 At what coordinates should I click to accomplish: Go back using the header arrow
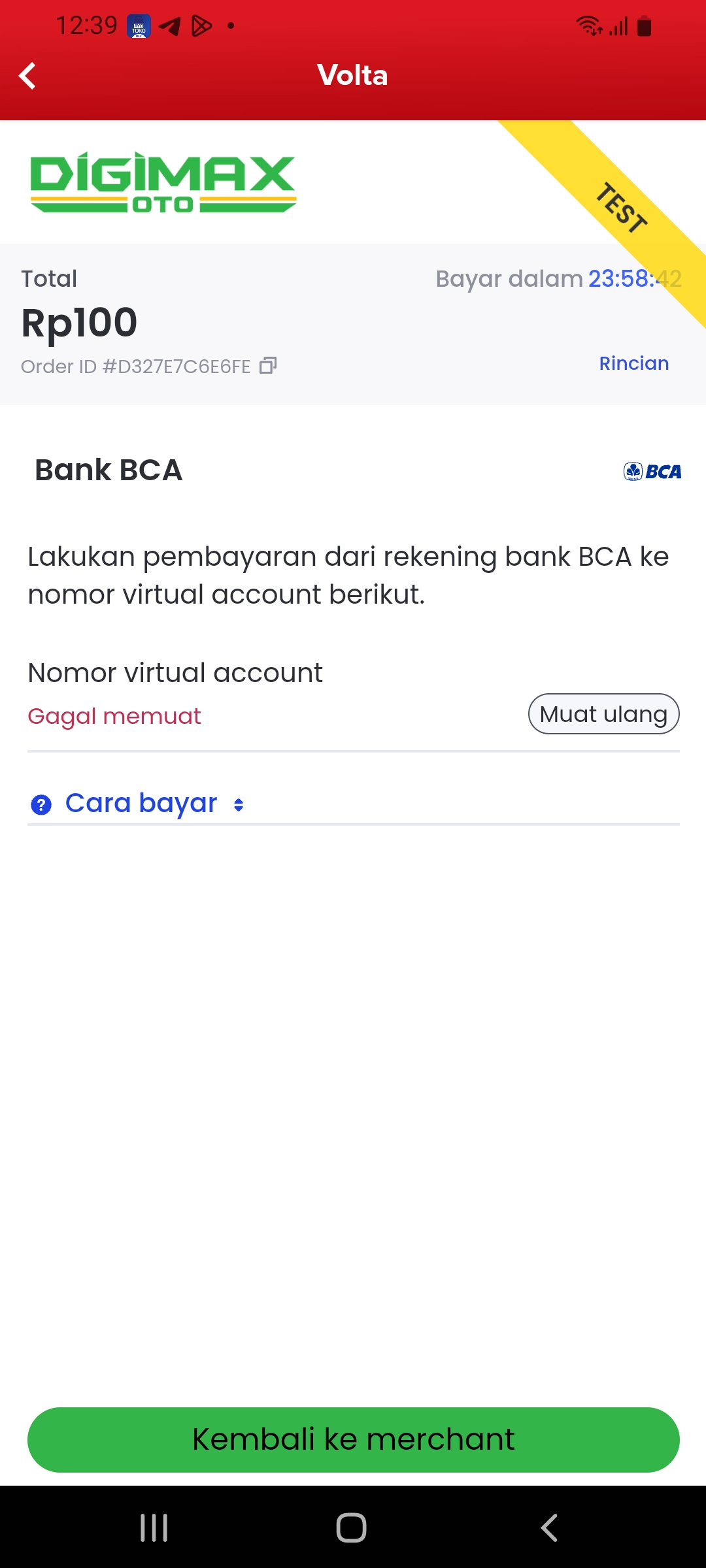[x=27, y=76]
